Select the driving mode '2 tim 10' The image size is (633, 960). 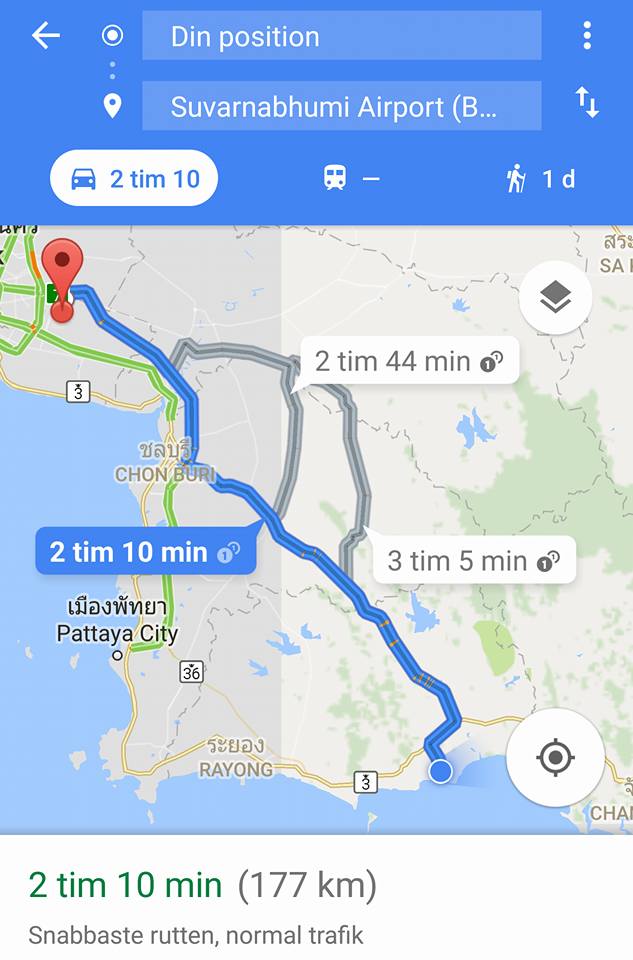tap(134, 178)
